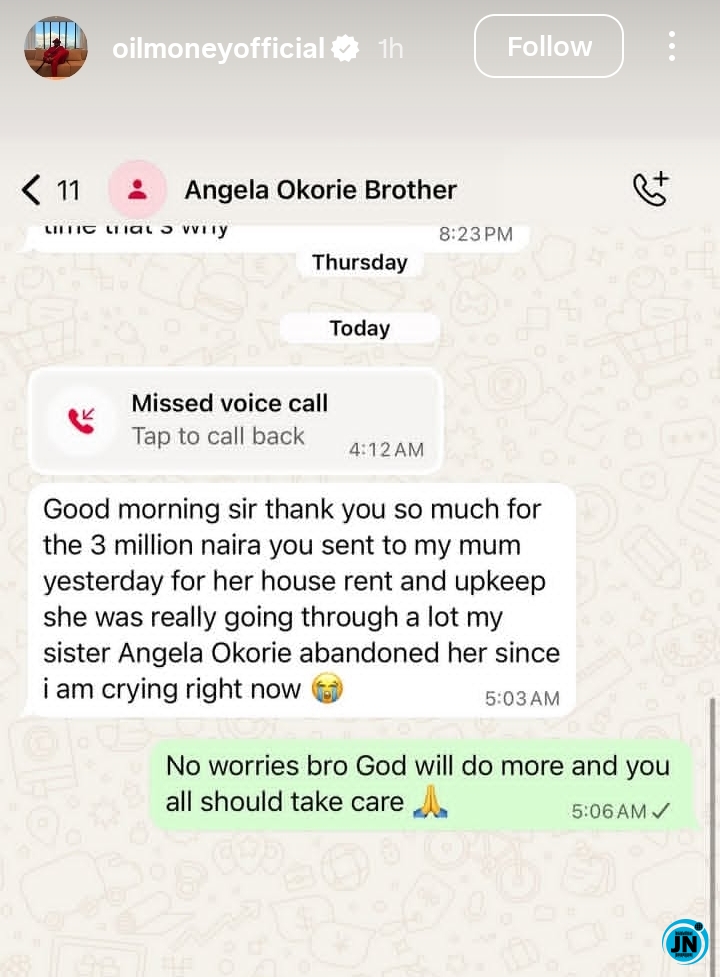Open oilmoneyofficial's profile picture
Screen dimensions: 720x977
pyautogui.click(x=56, y=48)
